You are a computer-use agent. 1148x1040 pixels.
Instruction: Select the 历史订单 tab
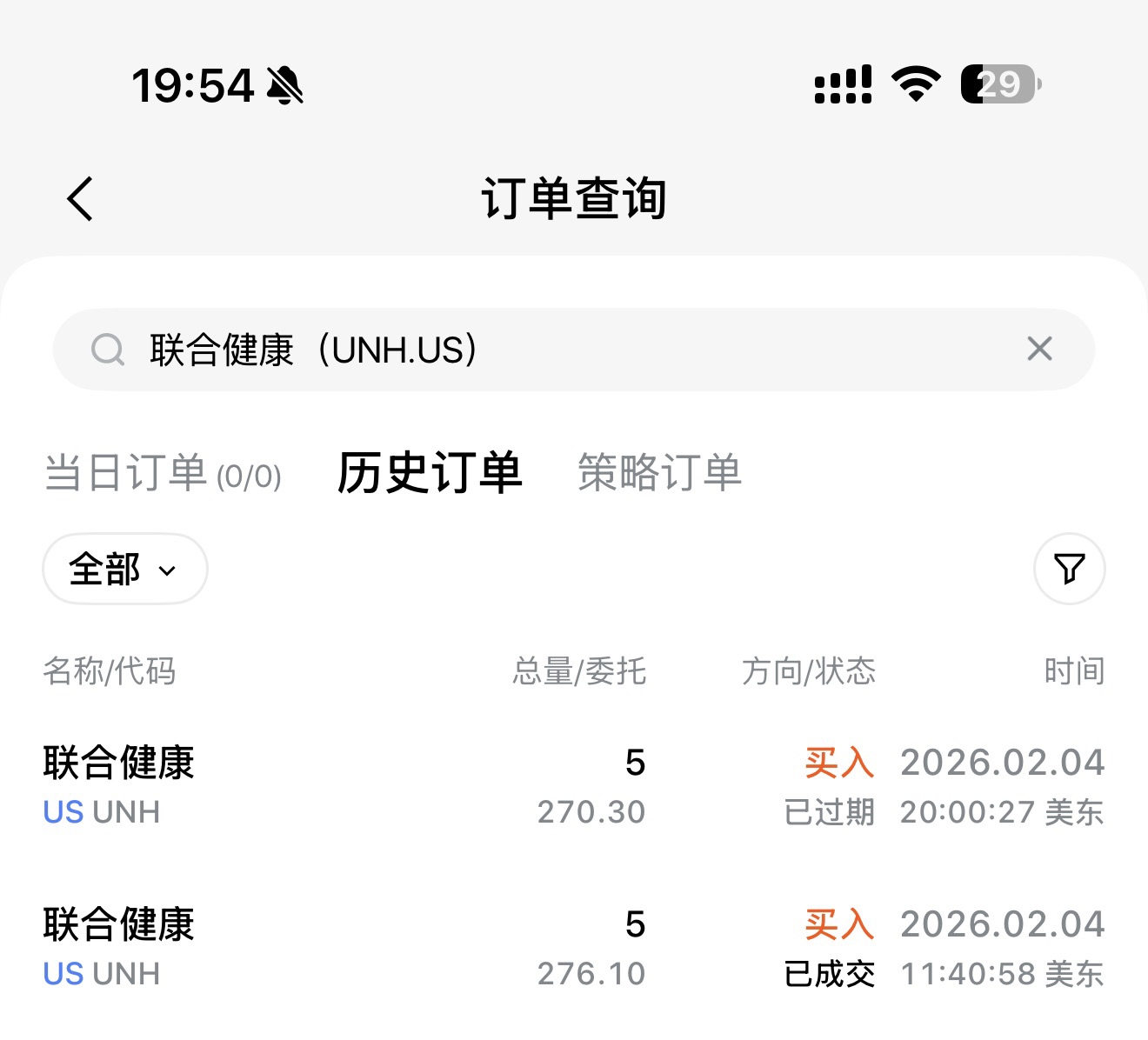[430, 474]
